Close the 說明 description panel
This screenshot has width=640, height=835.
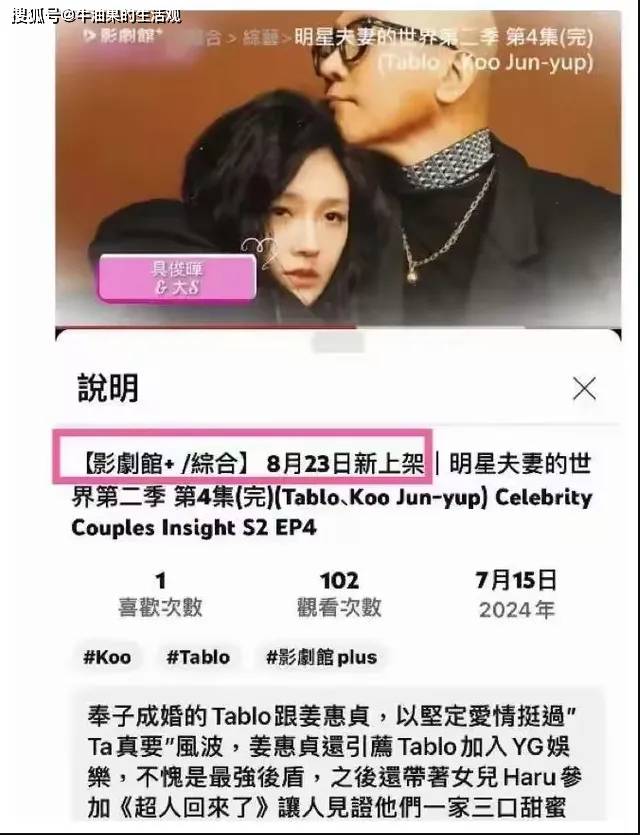click(584, 389)
